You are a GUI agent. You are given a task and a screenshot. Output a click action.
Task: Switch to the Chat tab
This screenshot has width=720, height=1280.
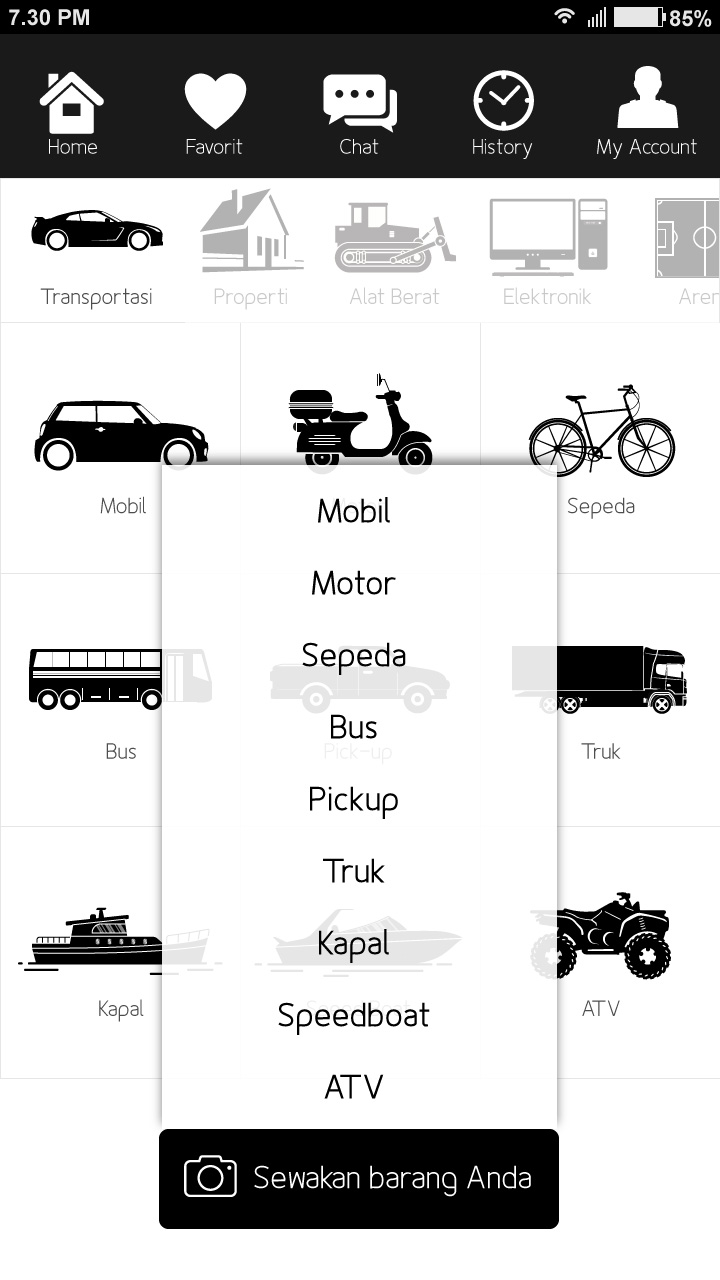click(x=359, y=113)
